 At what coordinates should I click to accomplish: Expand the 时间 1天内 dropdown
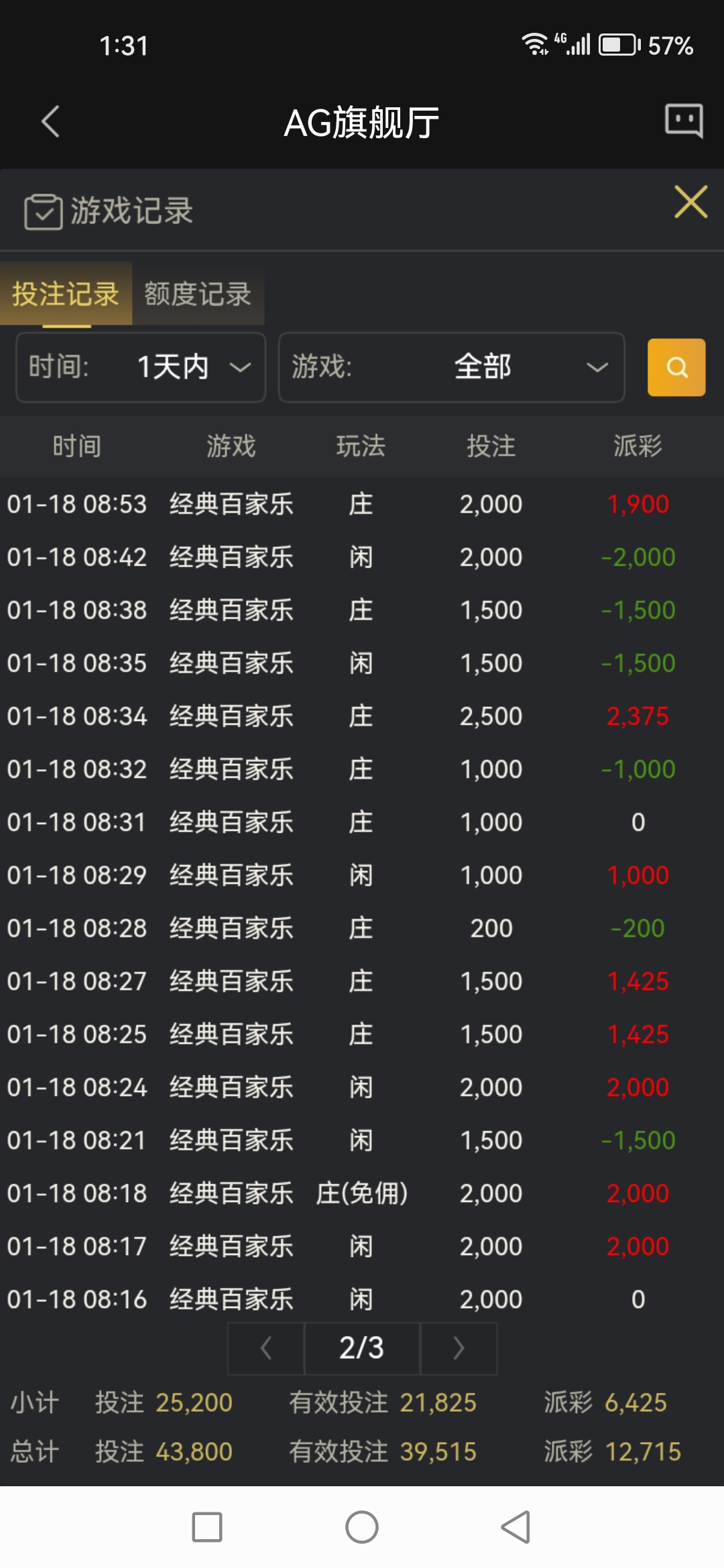(x=141, y=367)
